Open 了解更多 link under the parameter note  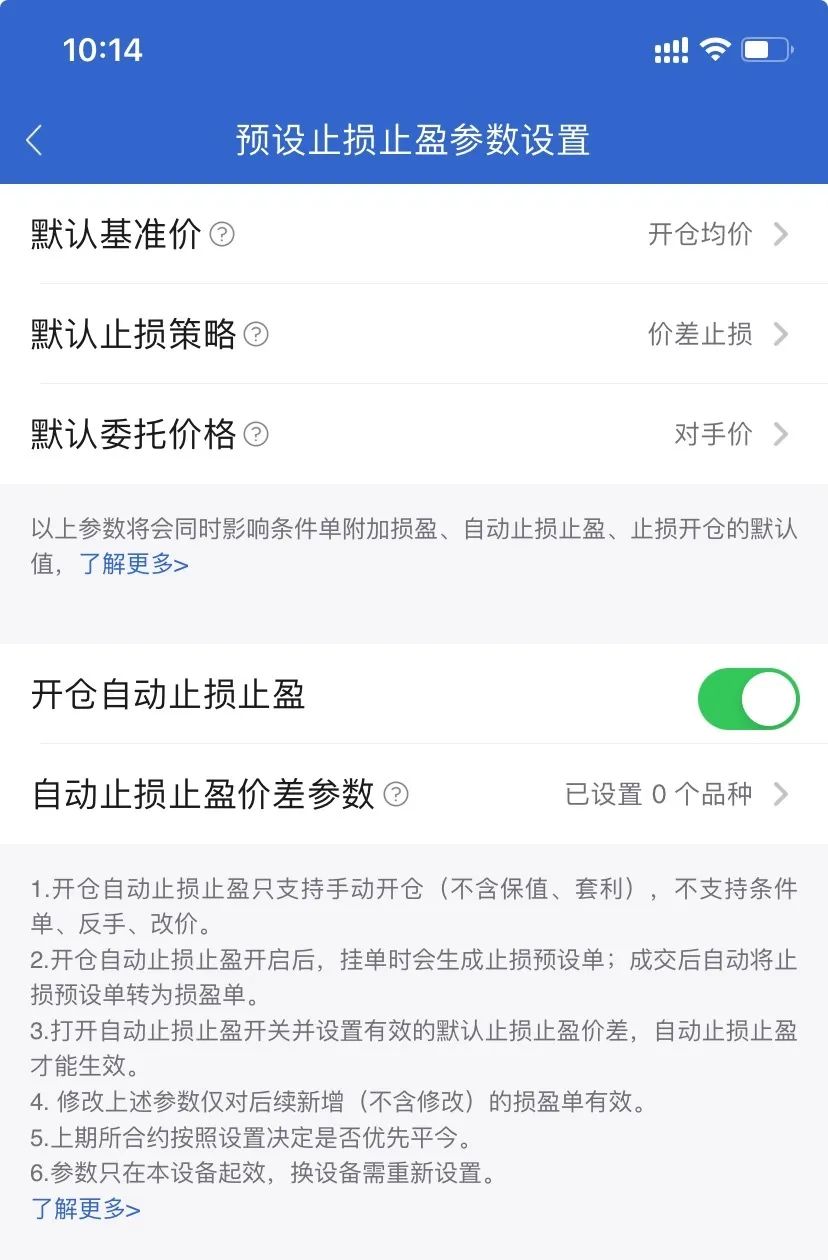[134, 564]
